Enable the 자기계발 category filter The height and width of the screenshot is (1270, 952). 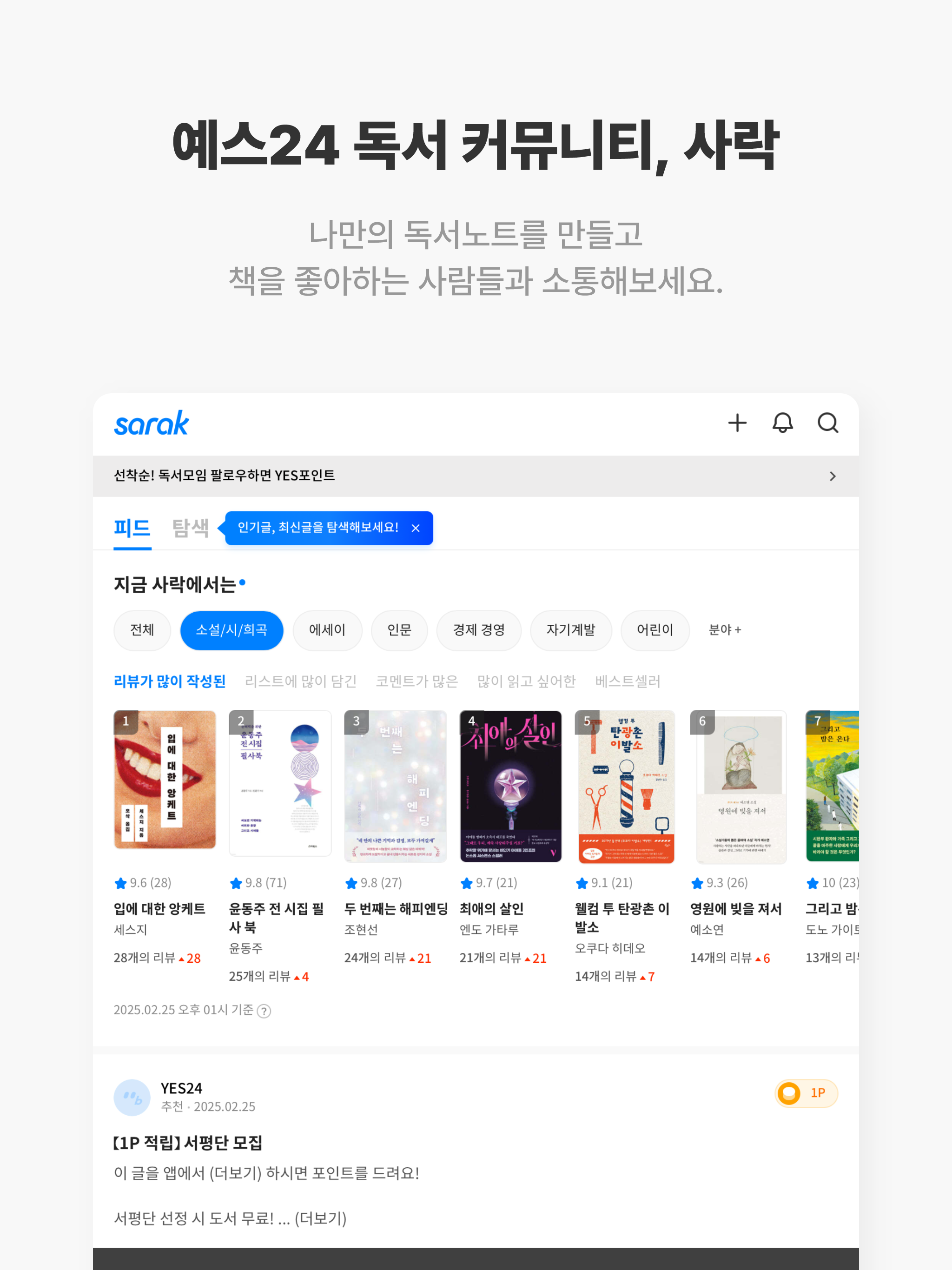[571, 630]
